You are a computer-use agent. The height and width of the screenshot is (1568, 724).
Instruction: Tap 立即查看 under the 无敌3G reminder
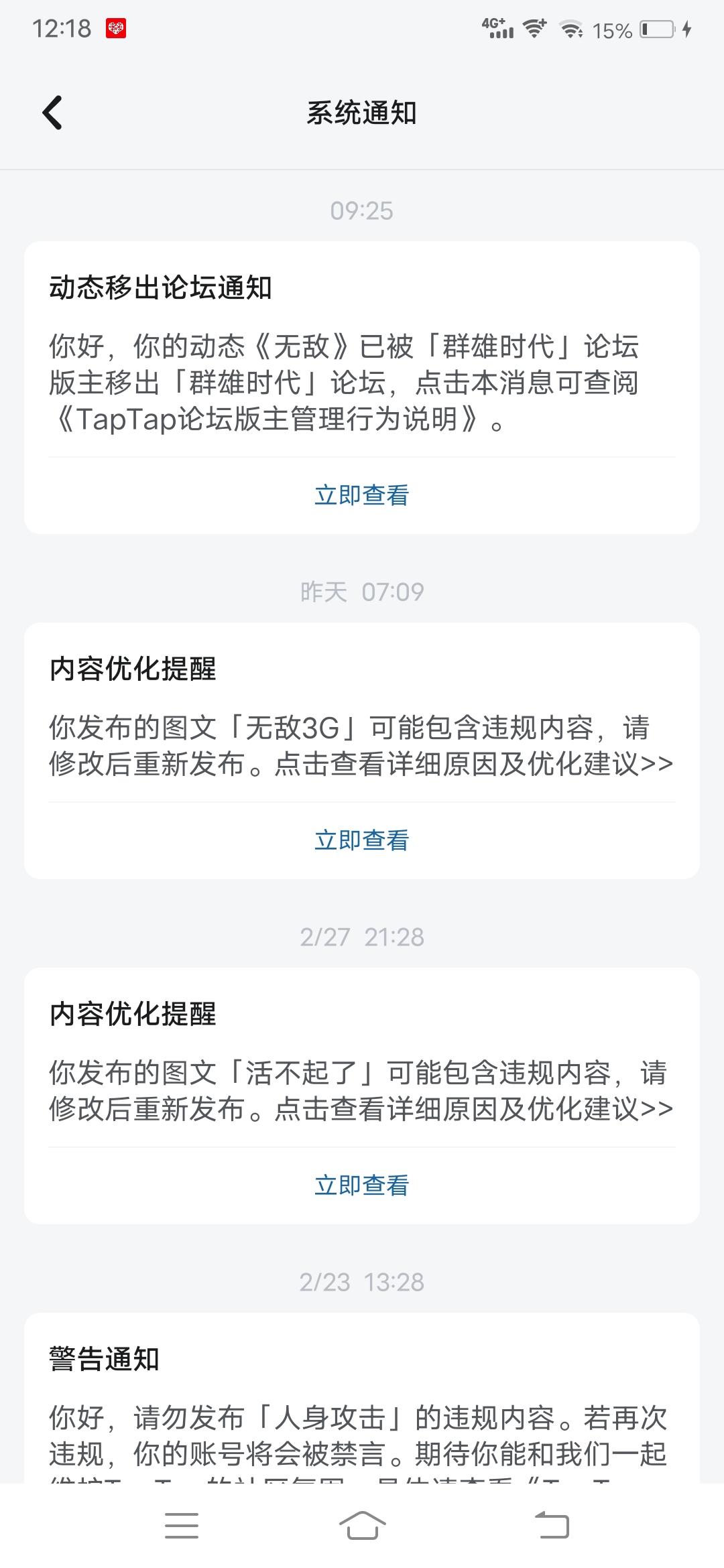point(362,840)
